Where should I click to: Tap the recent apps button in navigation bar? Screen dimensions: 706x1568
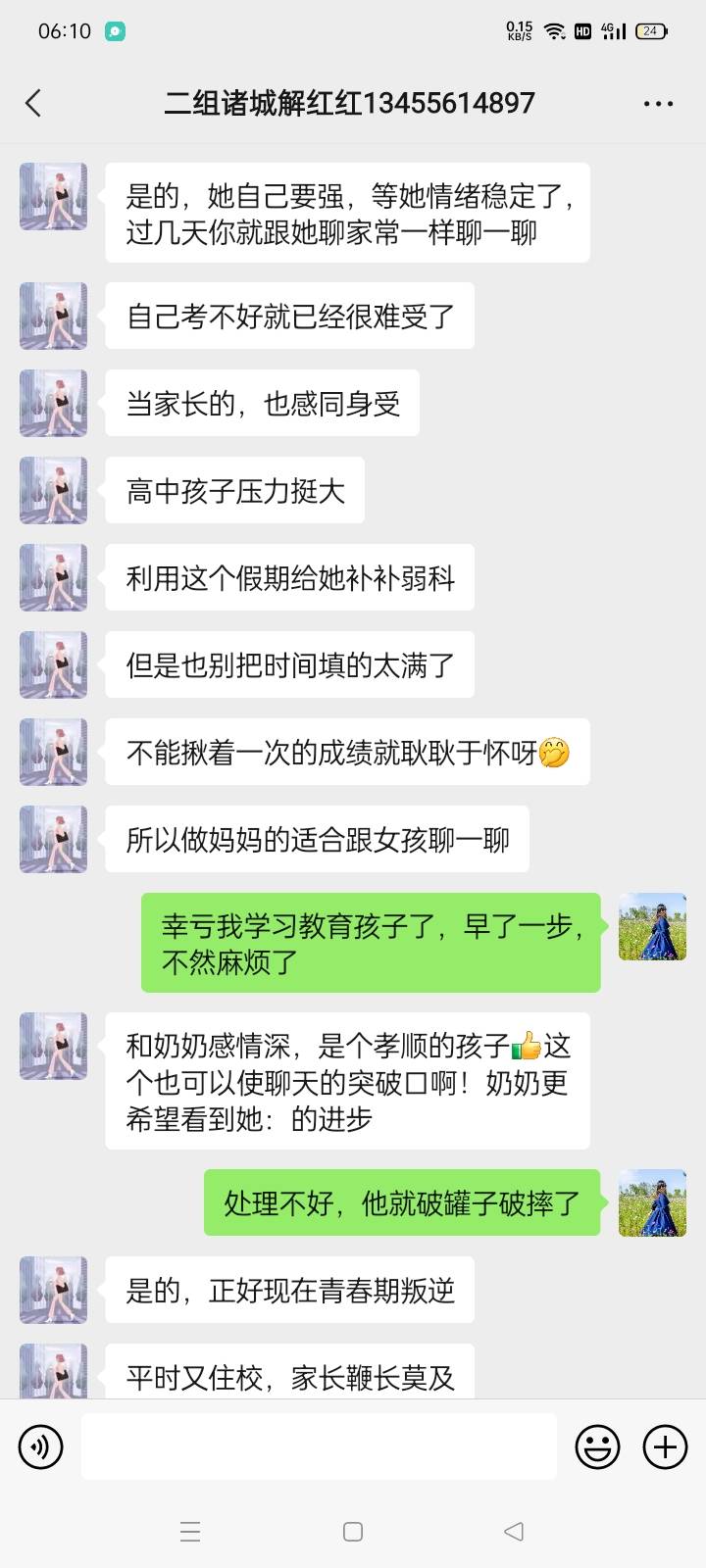190,1530
